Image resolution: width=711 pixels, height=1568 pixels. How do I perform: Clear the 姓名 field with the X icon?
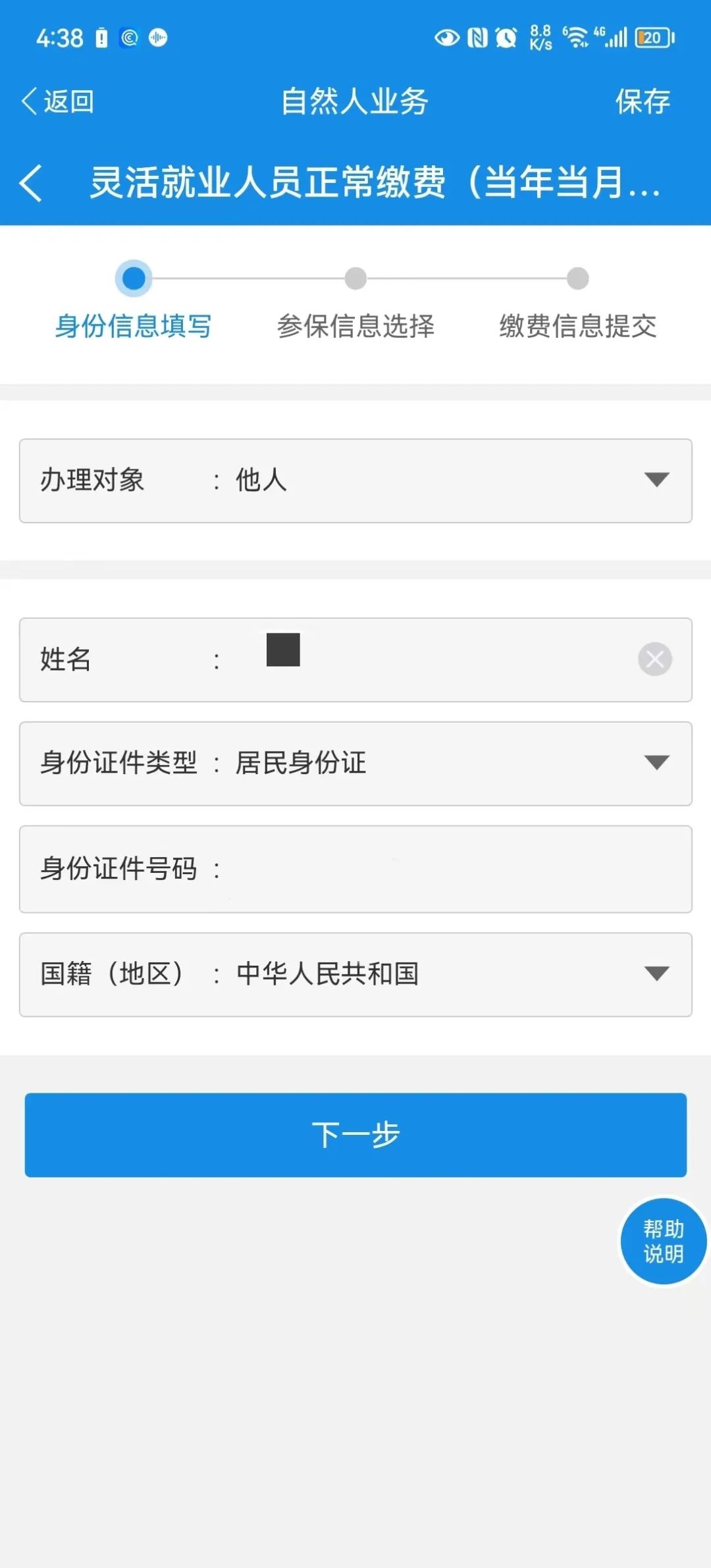click(x=655, y=659)
